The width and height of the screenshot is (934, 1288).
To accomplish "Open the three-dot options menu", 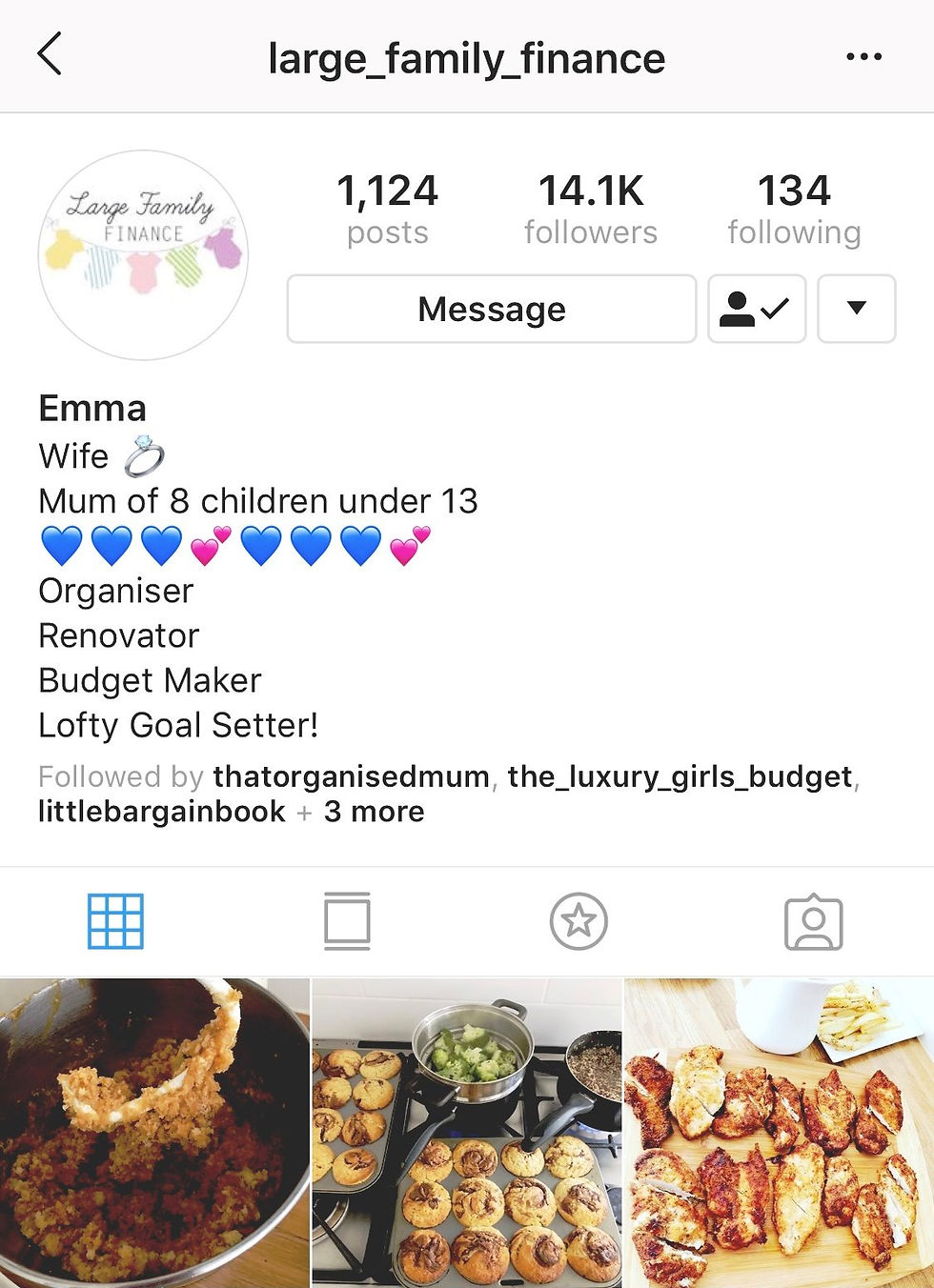I will coord(863,57).
